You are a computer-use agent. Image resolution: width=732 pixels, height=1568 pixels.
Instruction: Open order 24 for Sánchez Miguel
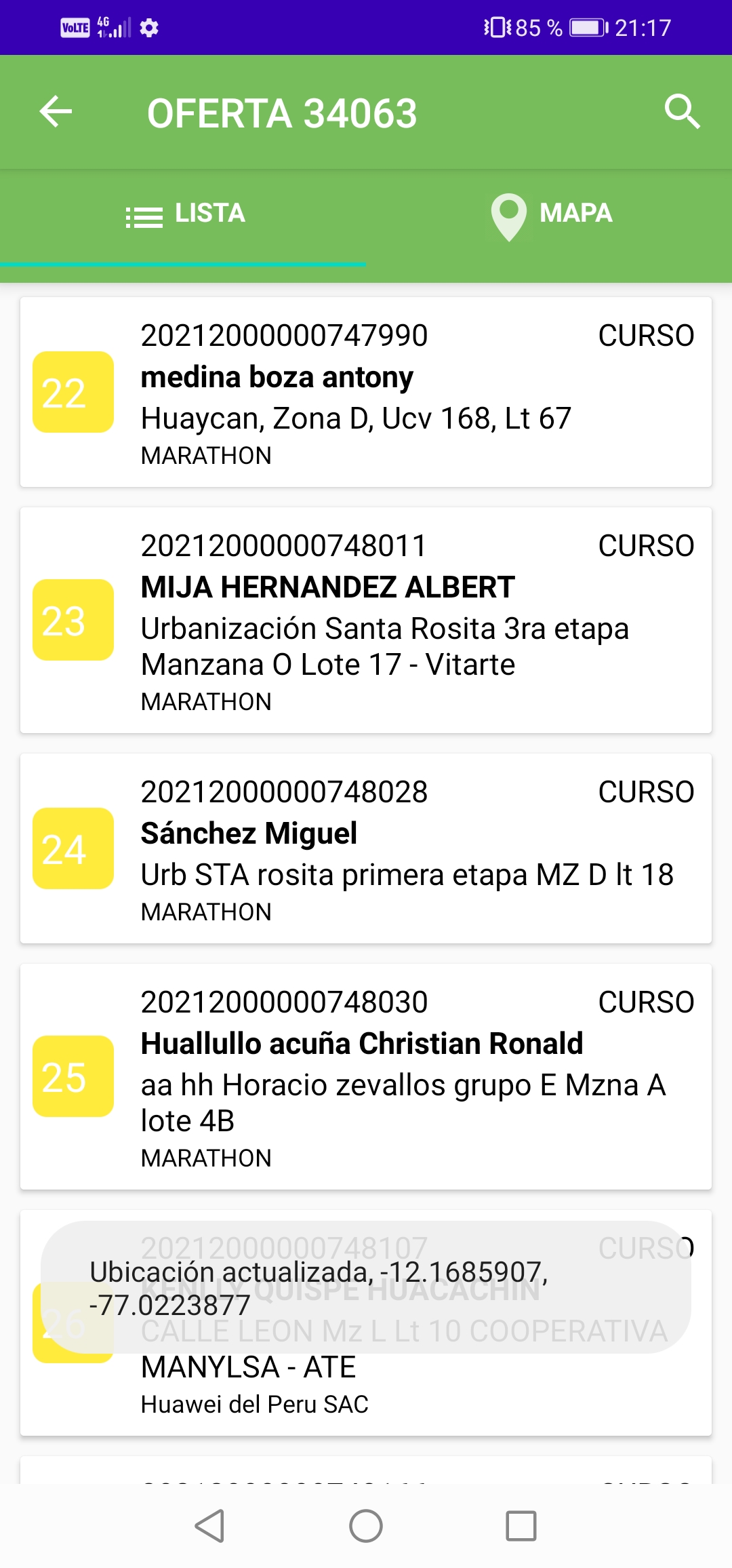(x=366, y=848)
